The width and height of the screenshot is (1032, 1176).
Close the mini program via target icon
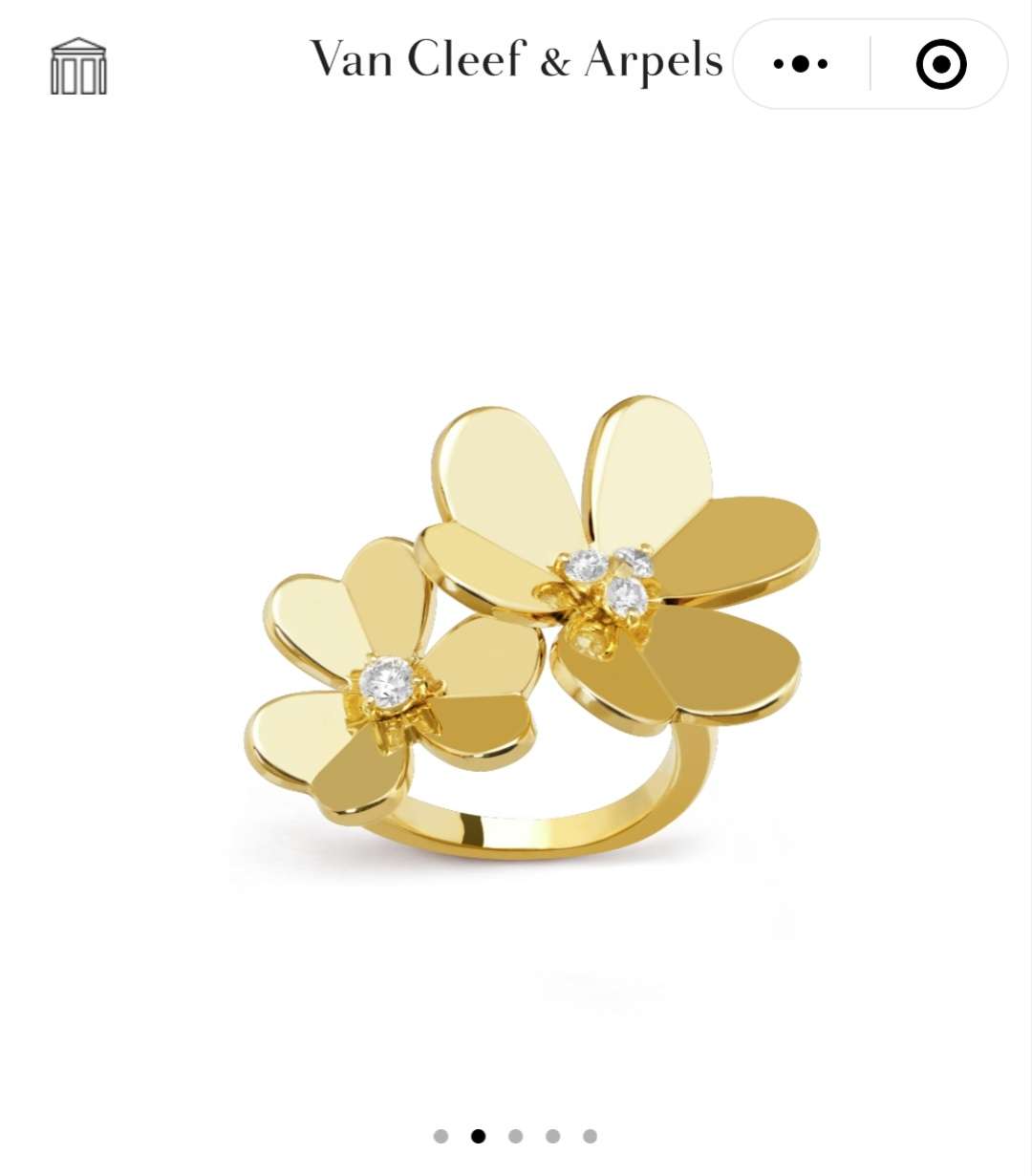tap(940, 64)
